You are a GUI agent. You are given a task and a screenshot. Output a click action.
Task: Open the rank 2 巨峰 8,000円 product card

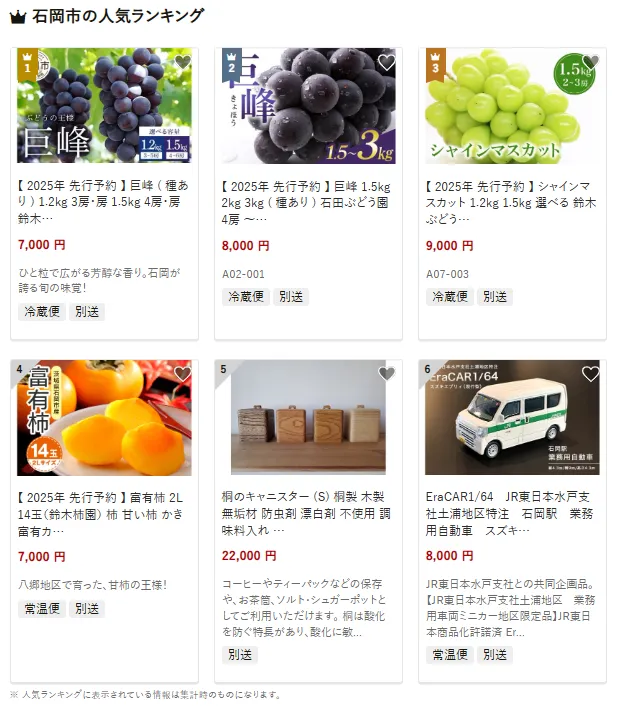click(x=308, y=201)
